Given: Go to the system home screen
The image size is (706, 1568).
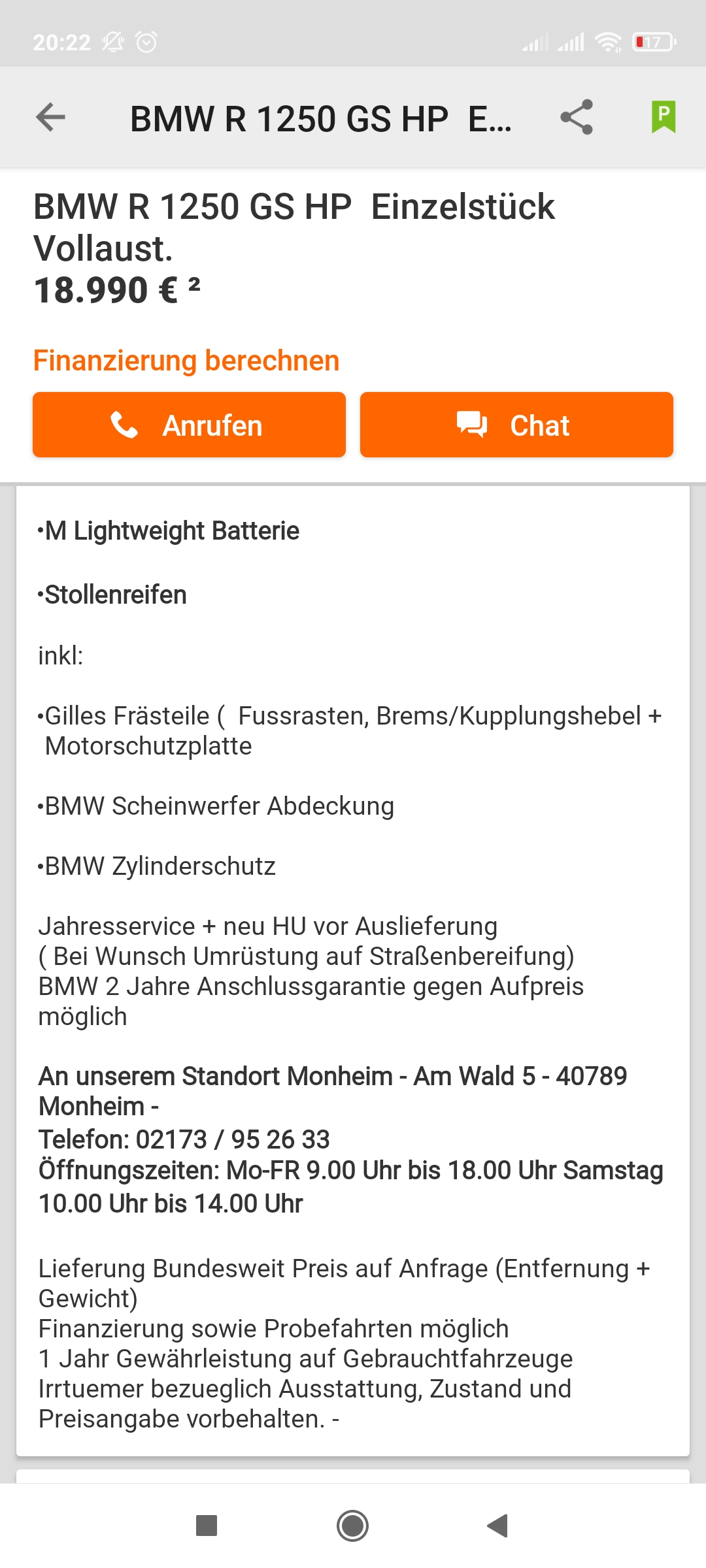Looking at the screenshot, I should pyautogui.click(x=353, y=1526).
